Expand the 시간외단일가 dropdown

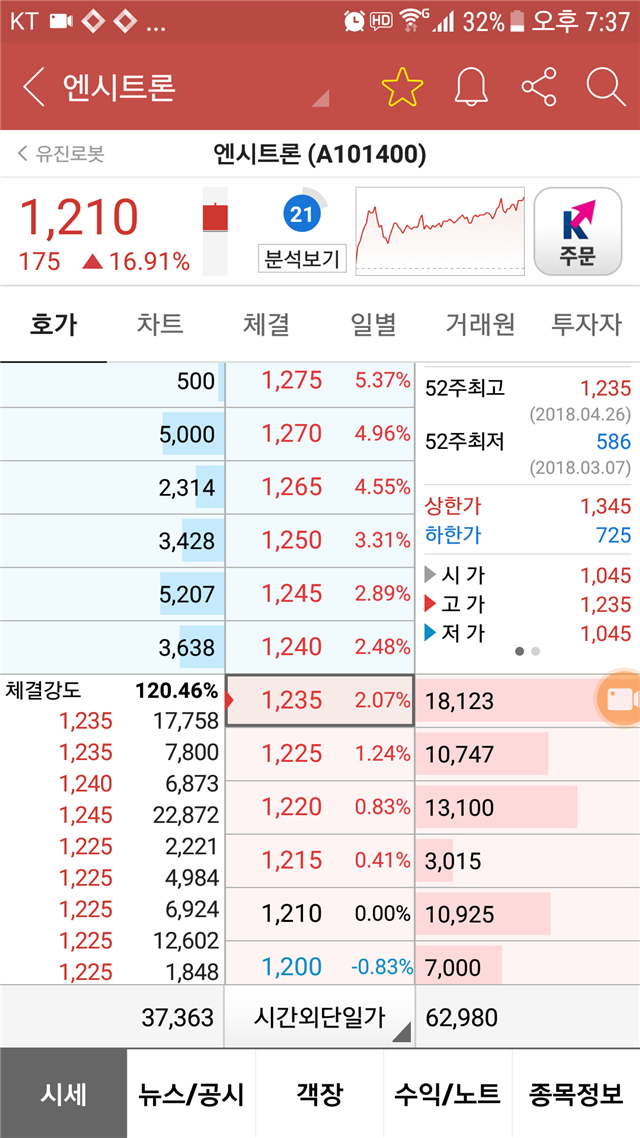pos(320,1017)
